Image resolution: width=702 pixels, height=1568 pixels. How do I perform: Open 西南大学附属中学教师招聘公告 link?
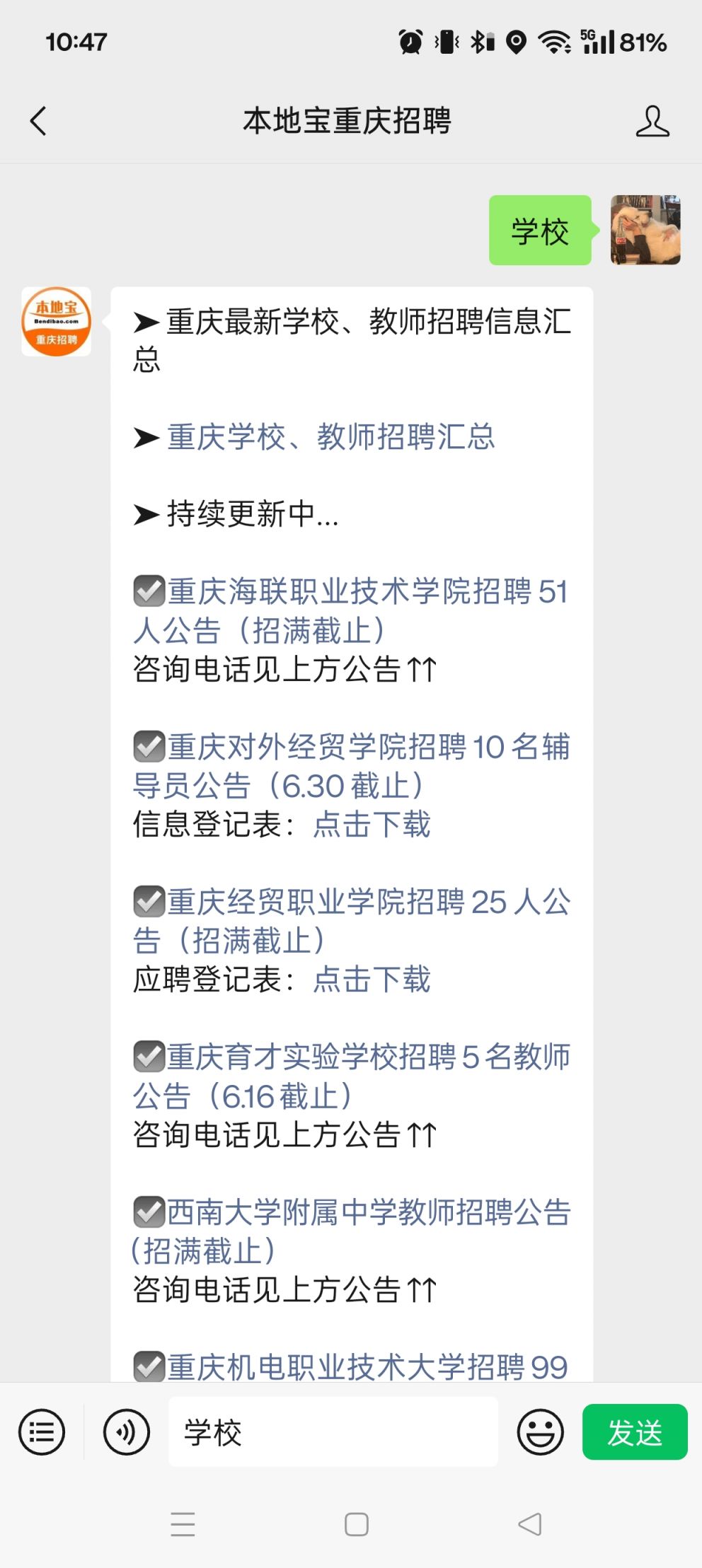(351, 1231)
